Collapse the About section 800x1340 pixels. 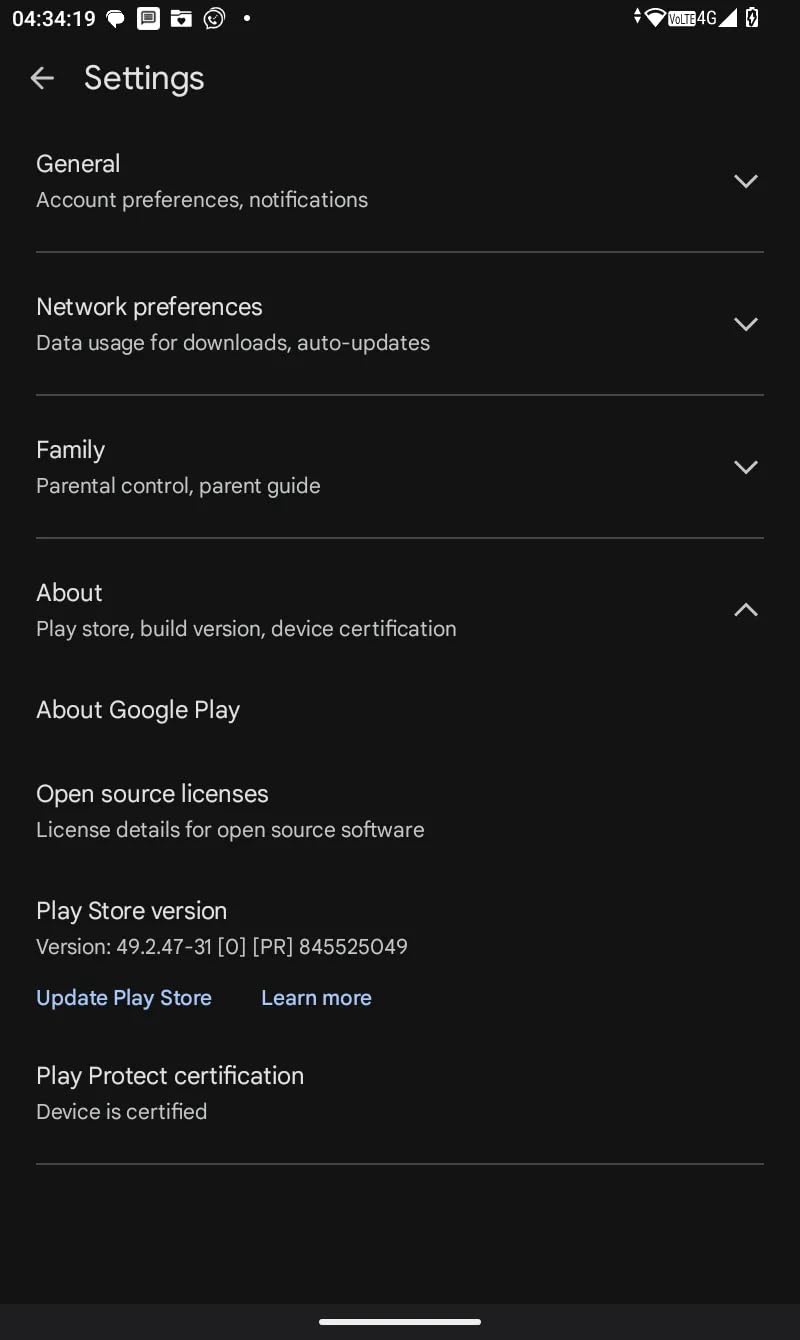[745, 610]
